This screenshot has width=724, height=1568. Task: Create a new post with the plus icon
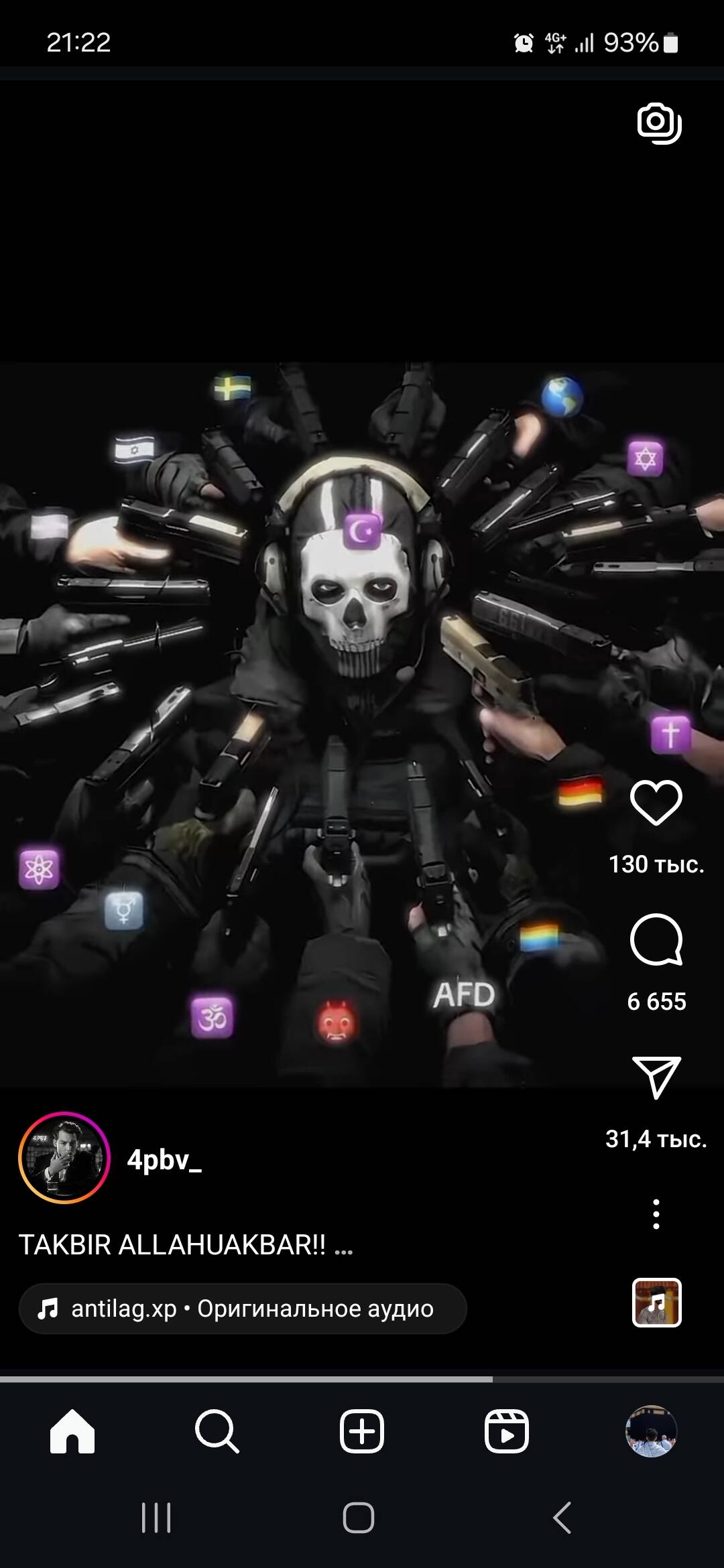pos(361,1431)
